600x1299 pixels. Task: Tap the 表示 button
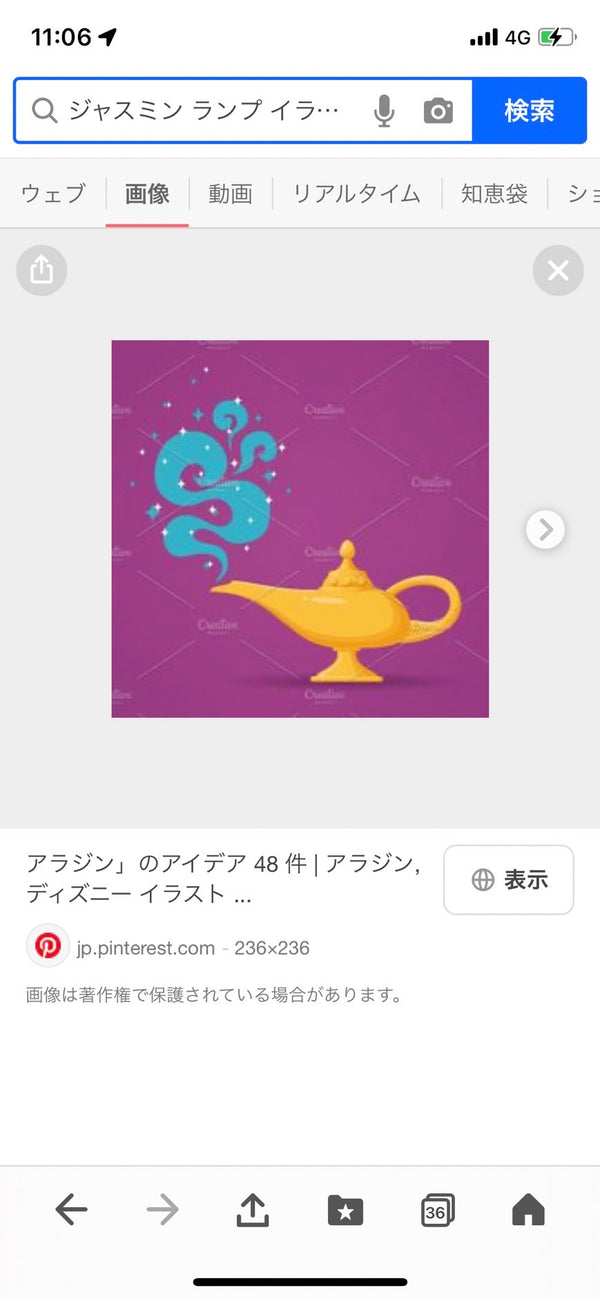[x=508, y=880]
